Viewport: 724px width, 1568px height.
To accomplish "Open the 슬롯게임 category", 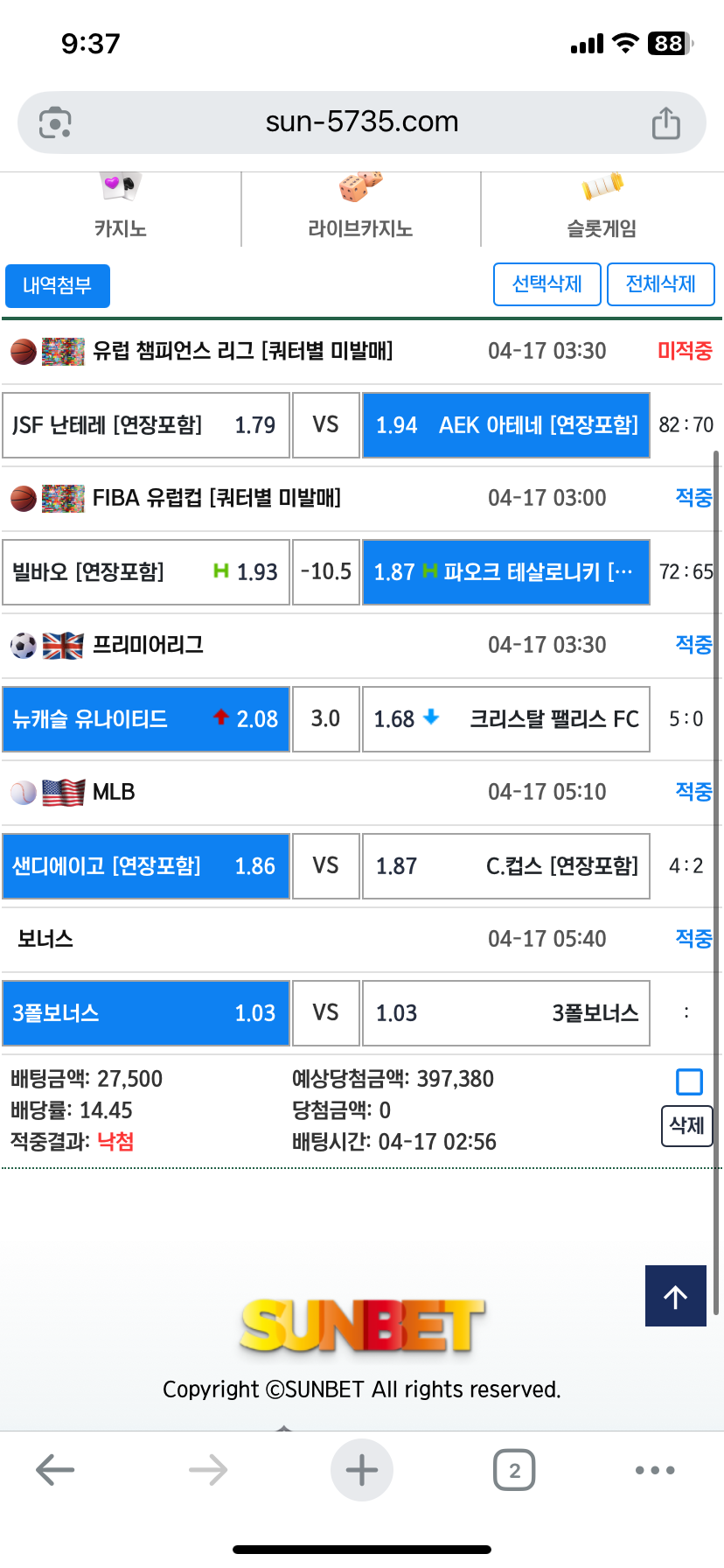I will [602, 210].
